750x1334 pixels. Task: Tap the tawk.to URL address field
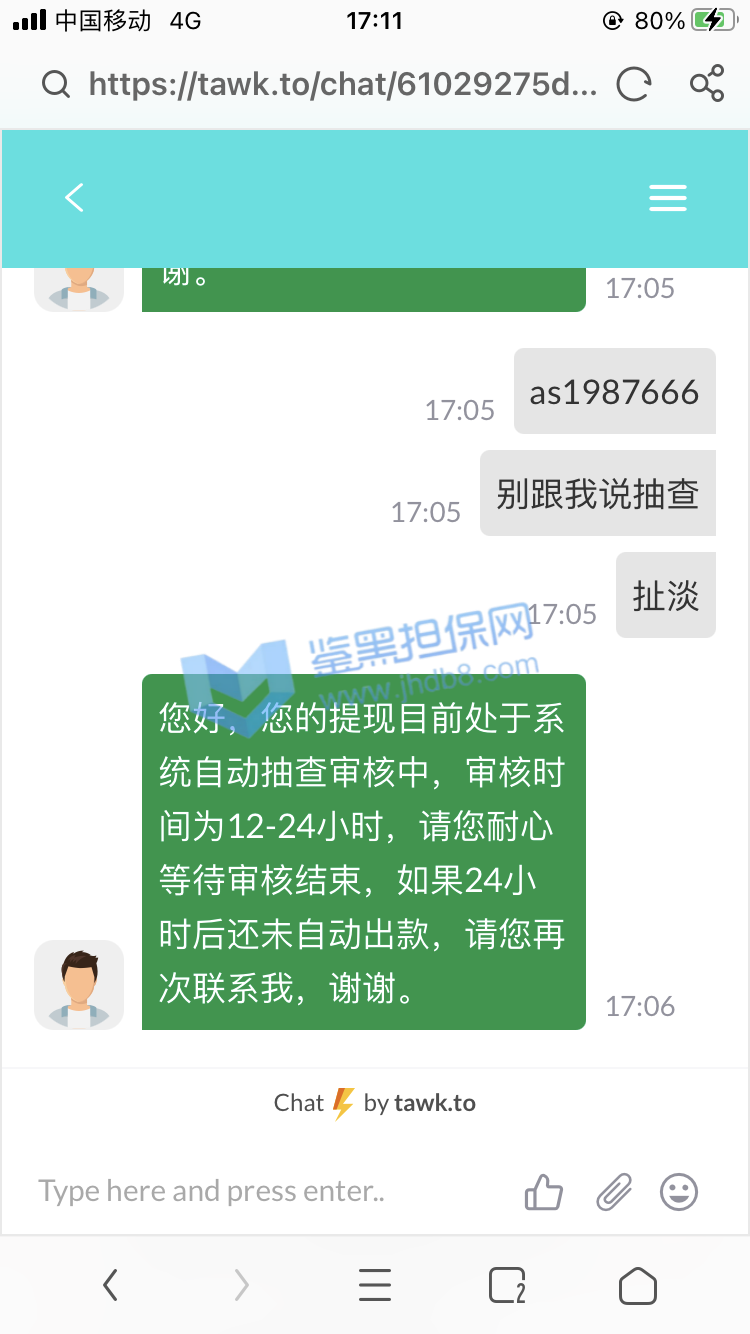coord(340,84)
